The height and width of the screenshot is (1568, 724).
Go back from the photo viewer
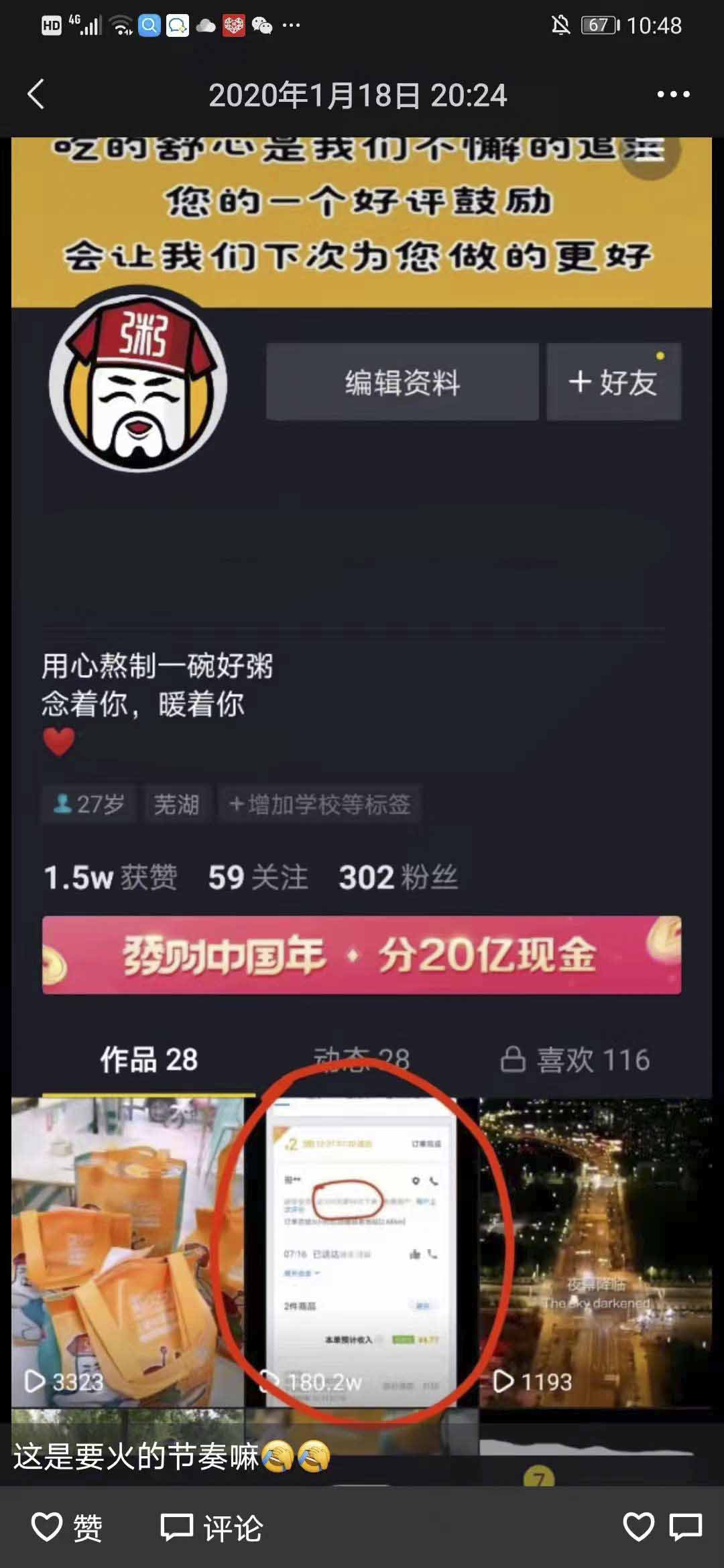(36, 94)
